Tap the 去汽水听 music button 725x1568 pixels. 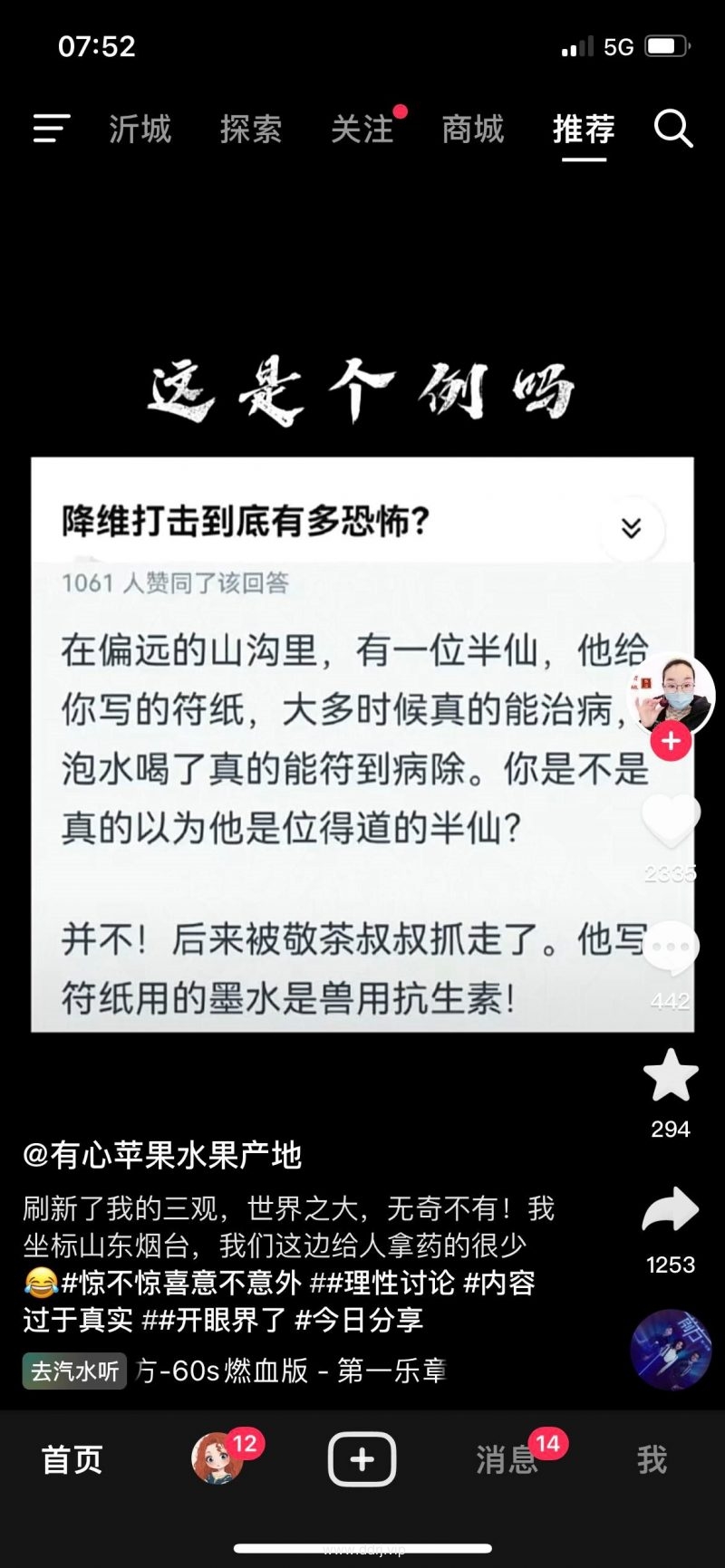click(75, 1371)
